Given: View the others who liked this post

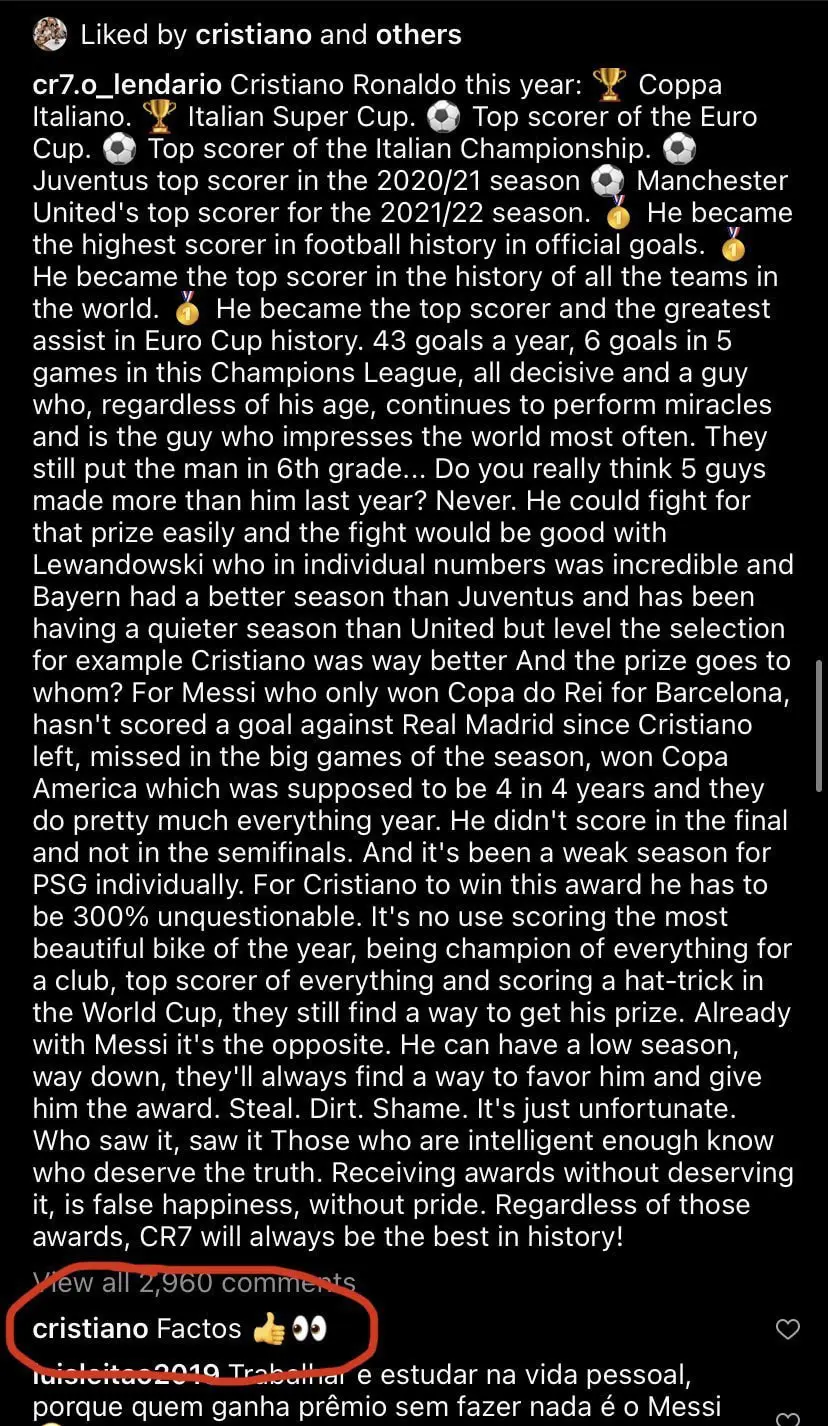Looking at the screenshot, I should click(x=418, y=34).
